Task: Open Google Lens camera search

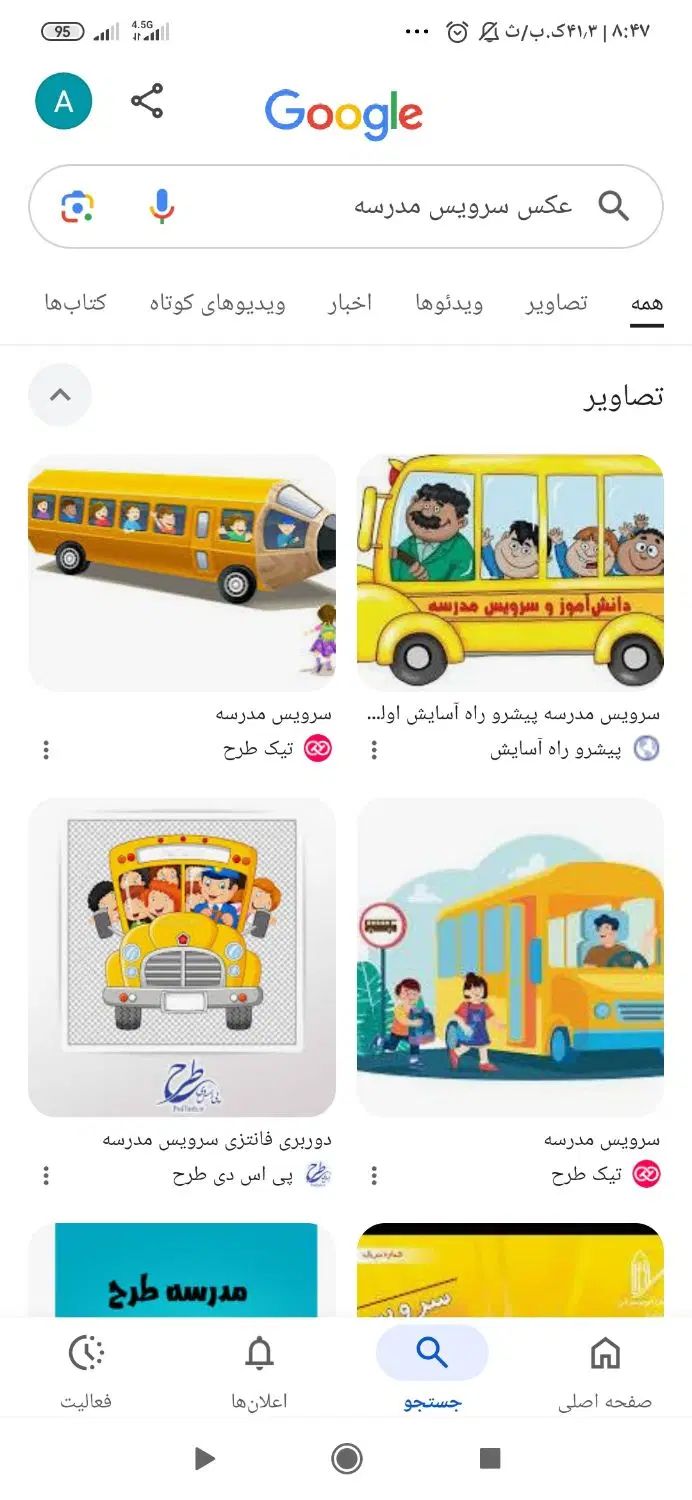Action: [x=77, y=206]
